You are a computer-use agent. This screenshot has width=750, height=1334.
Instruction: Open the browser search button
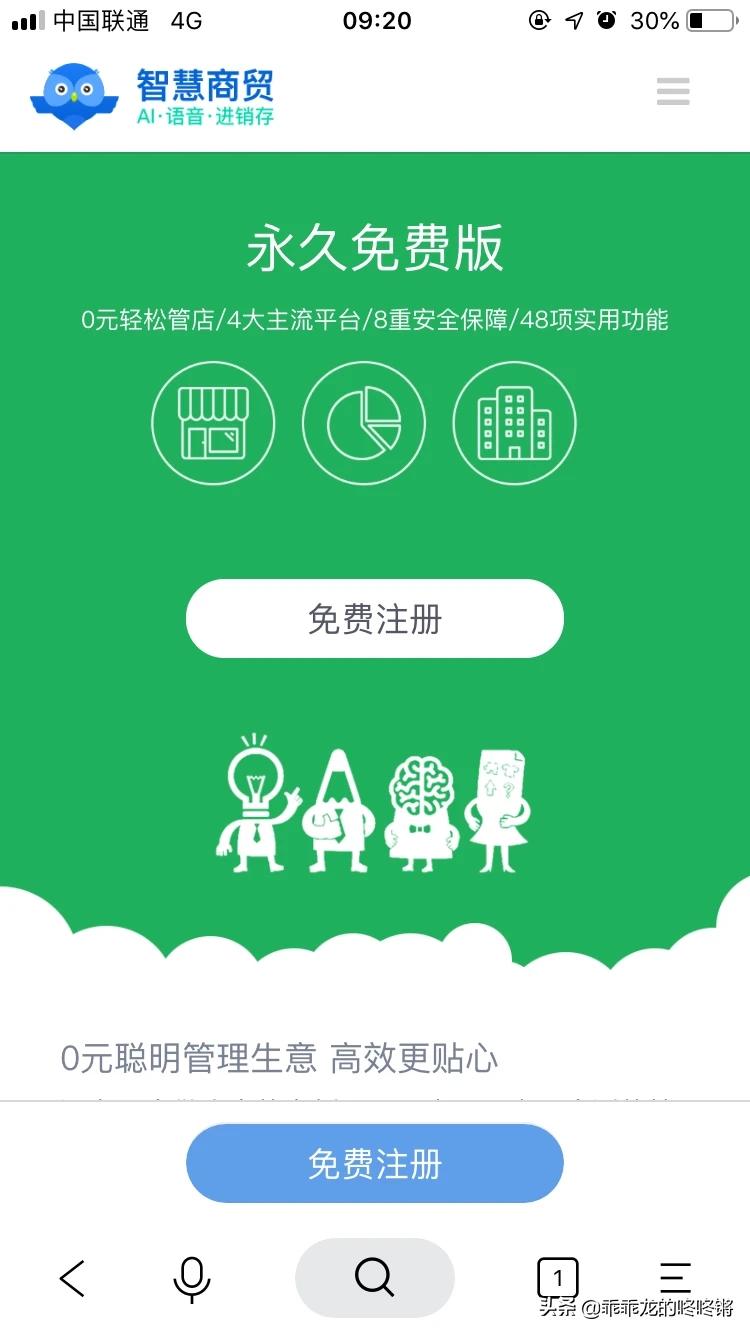(x=375, y=1278)
